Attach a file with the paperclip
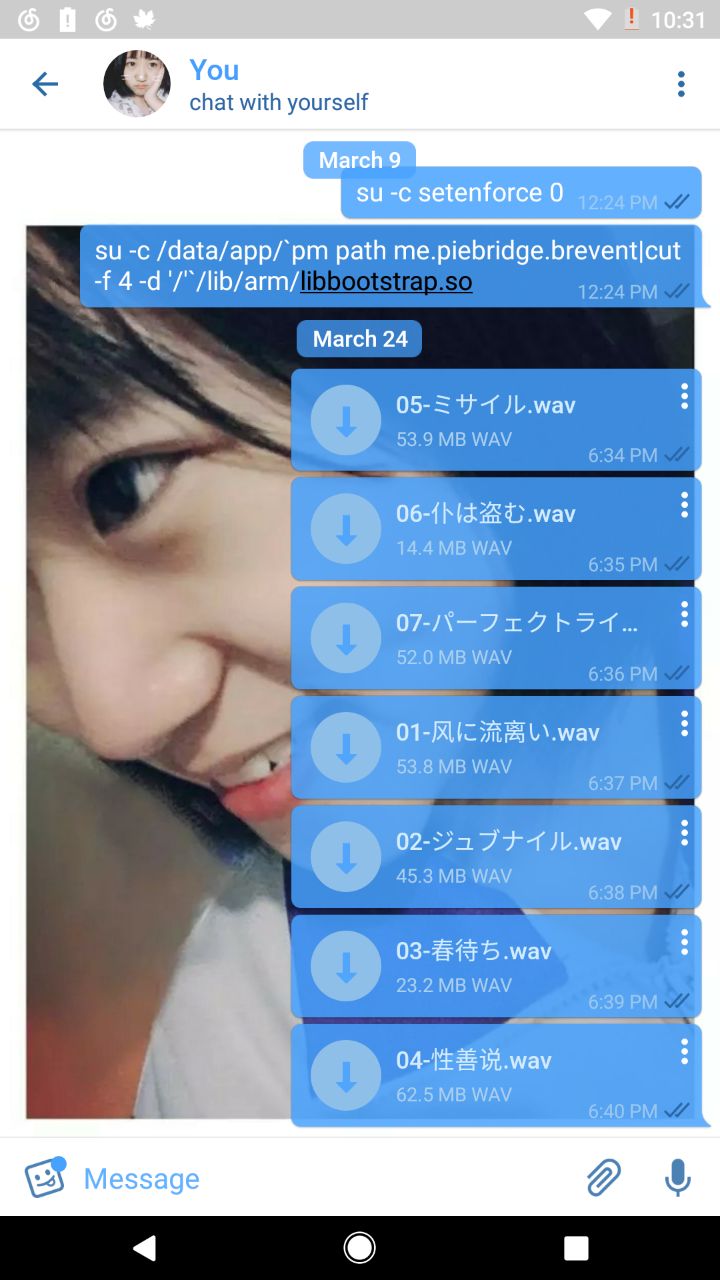The height and width of the screenshot is (1280, 720). 603,1178
